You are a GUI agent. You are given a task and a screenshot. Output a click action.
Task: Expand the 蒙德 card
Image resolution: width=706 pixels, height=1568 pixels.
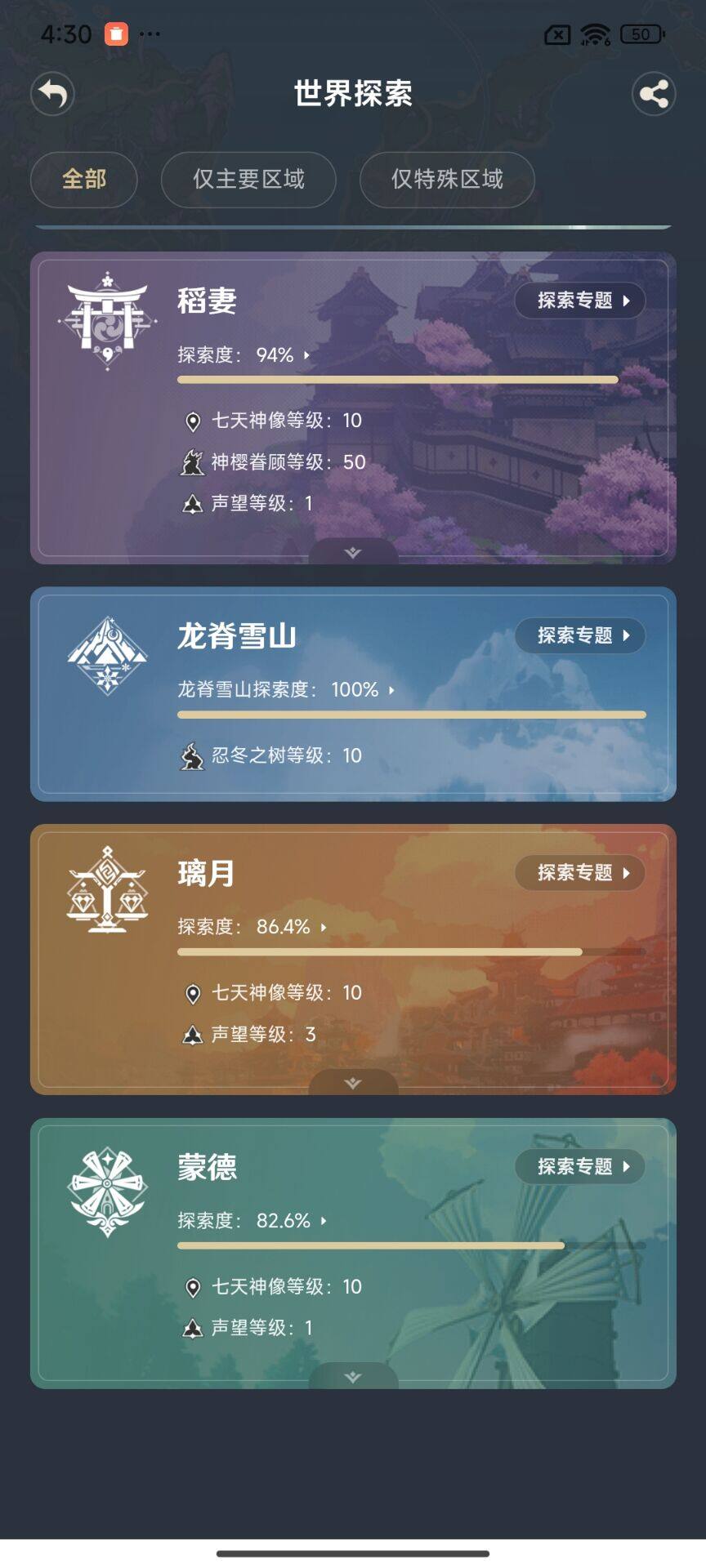click(x=353, y=1378)
